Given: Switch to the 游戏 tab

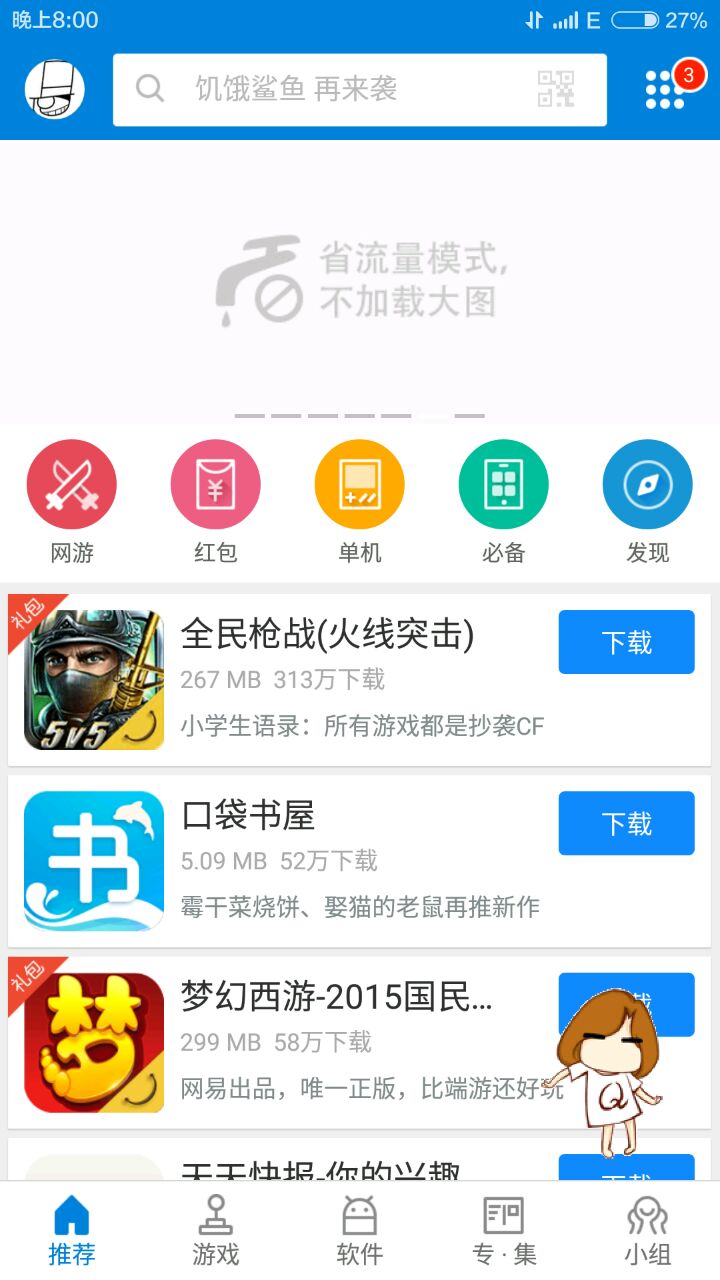Looking at the screenshot, I should click(216, 1231).
